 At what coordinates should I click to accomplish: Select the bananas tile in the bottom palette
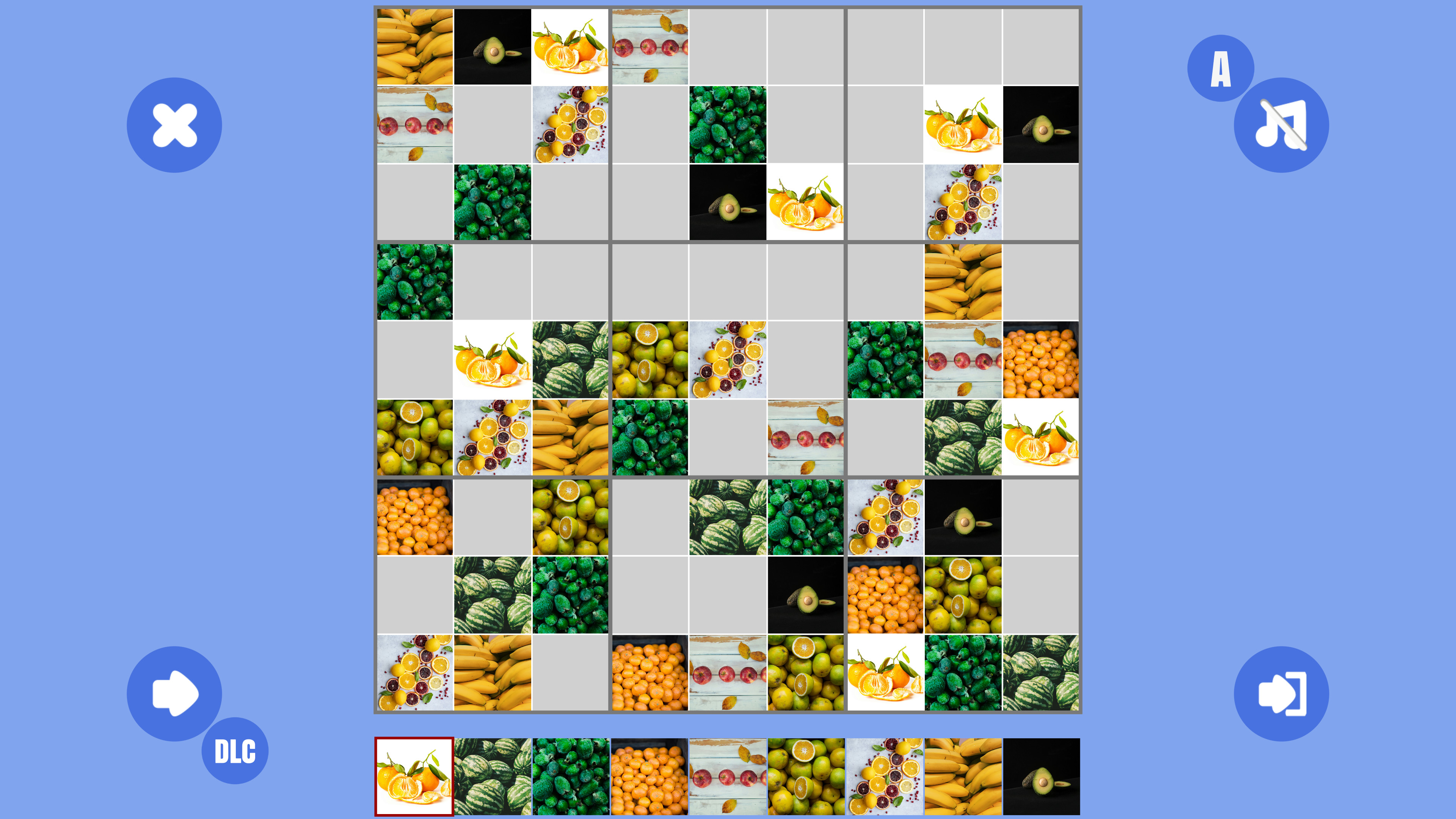[963, 776]
